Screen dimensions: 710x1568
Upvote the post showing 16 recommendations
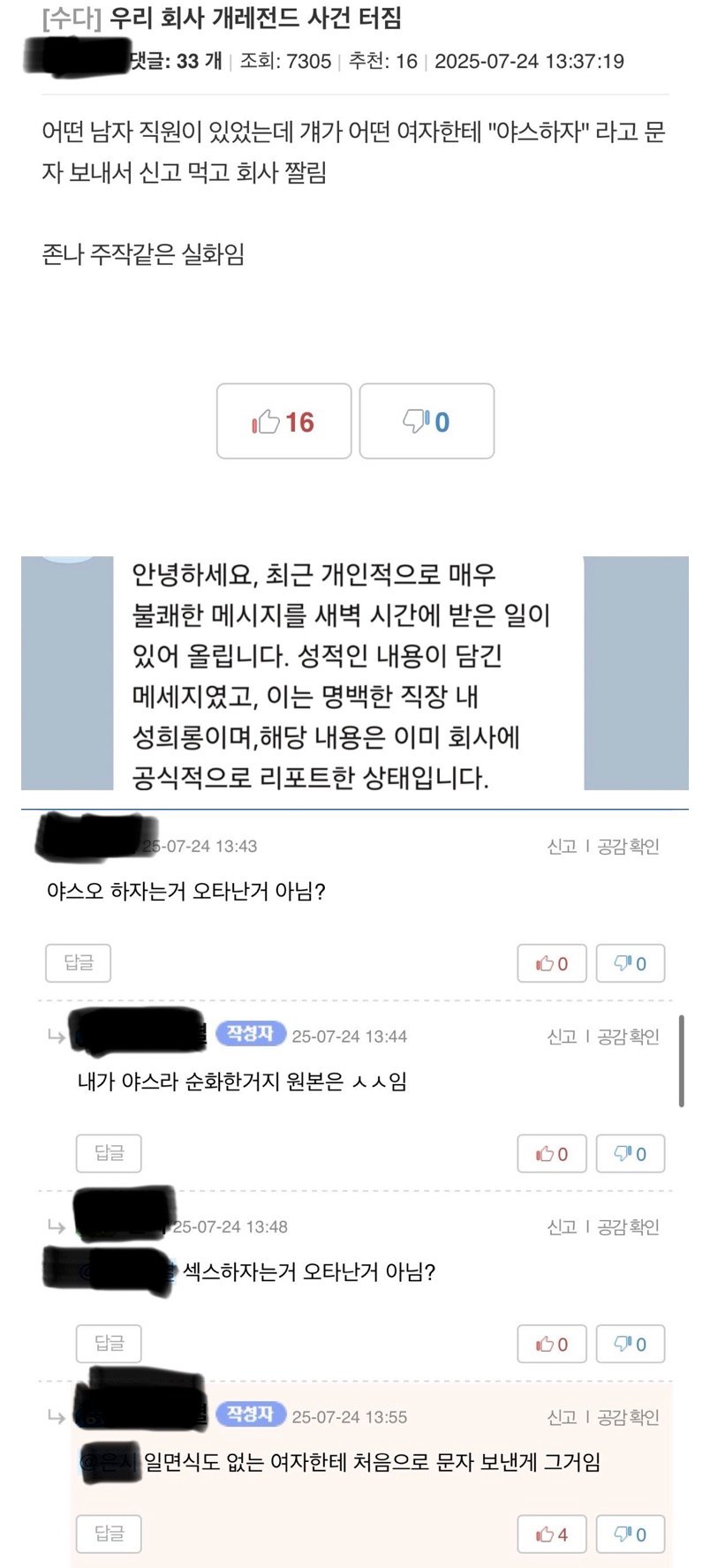283,422
